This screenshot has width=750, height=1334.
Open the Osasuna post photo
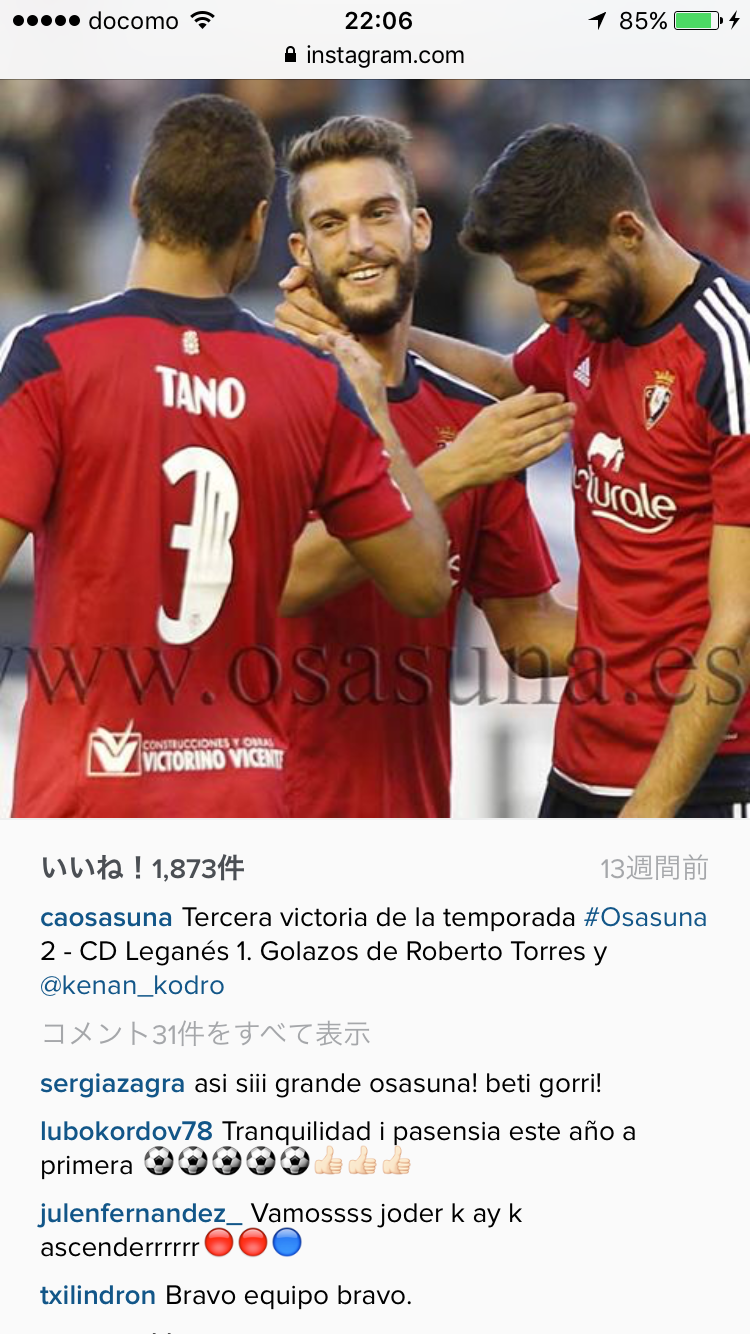point(375,450)
